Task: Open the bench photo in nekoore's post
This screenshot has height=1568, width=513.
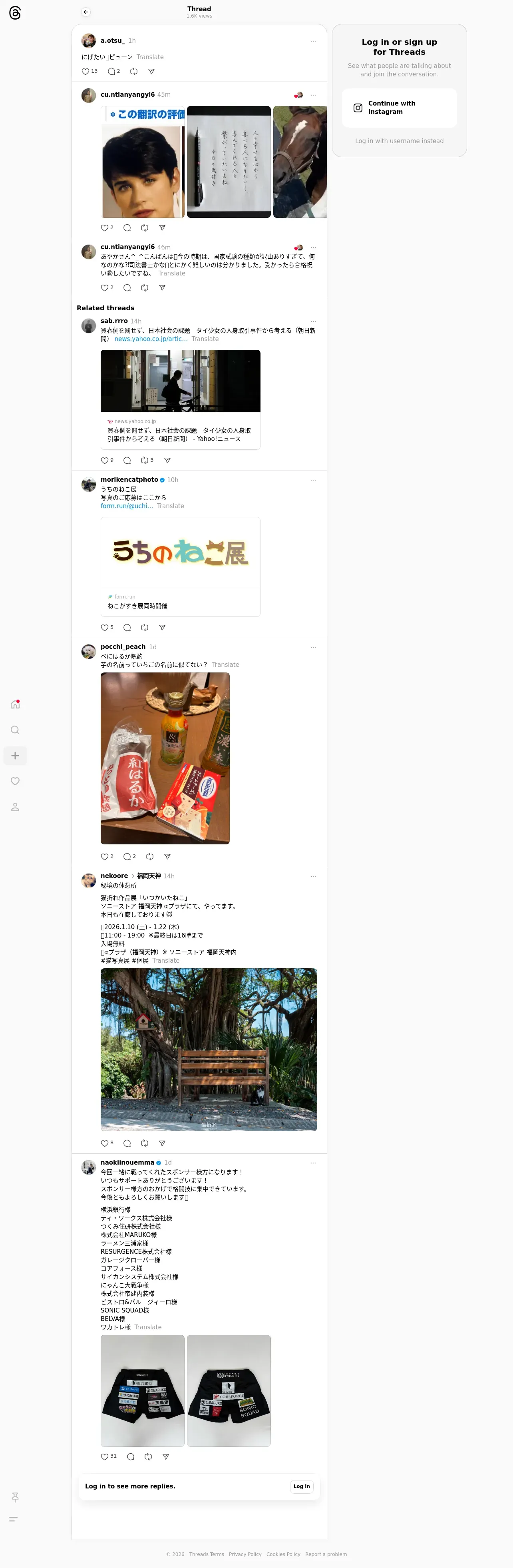Action: [x=209, y=1050]
